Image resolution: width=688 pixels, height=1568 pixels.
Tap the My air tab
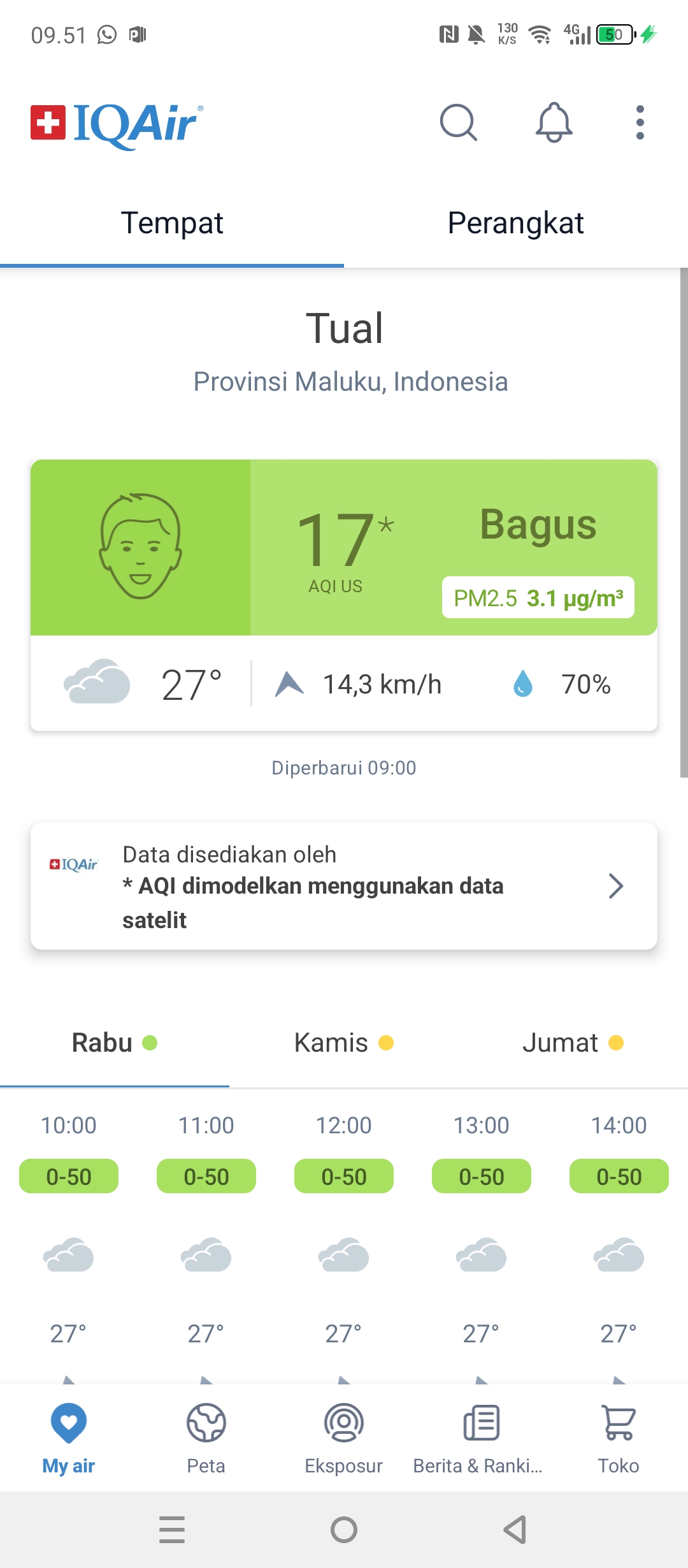[69, 1439]
